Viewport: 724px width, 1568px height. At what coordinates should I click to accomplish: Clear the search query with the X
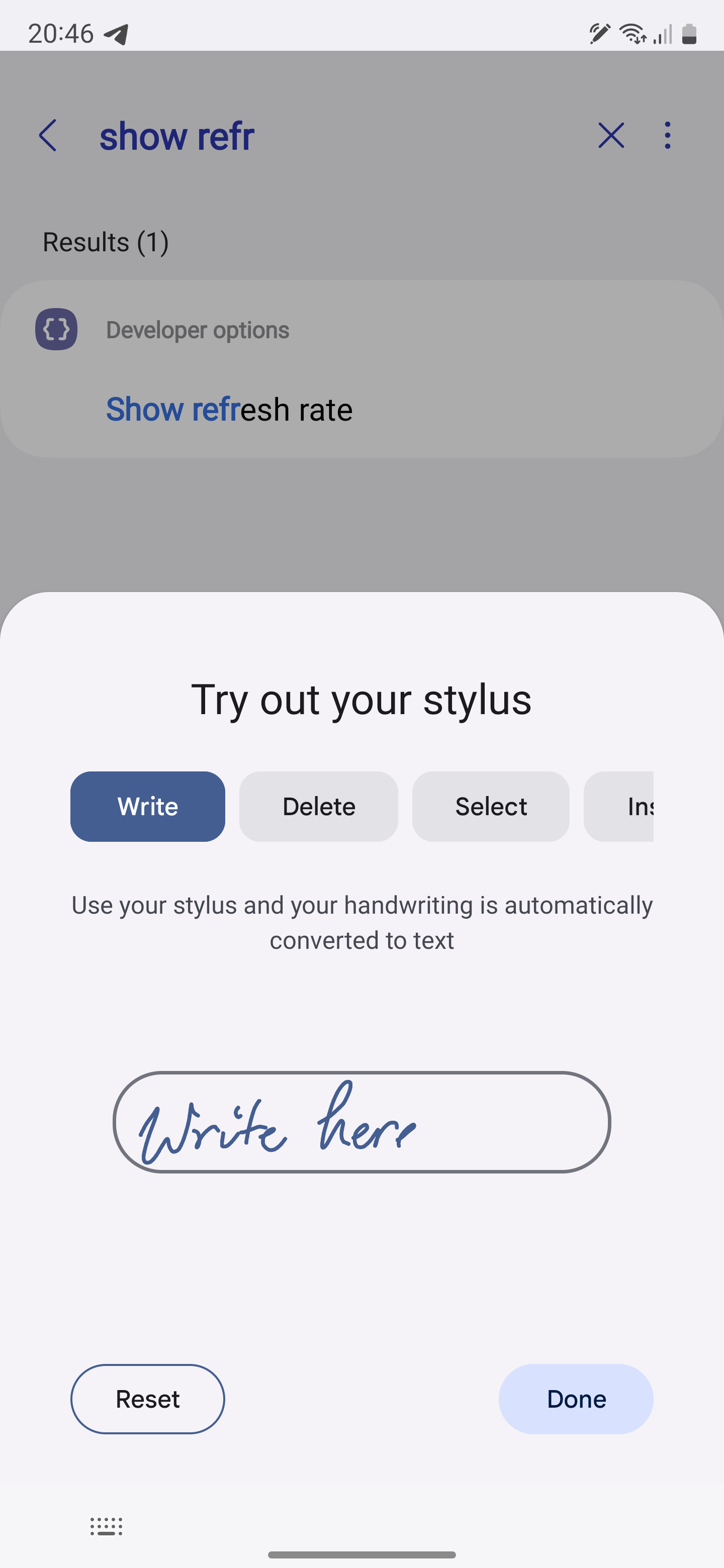pos(611,135)
